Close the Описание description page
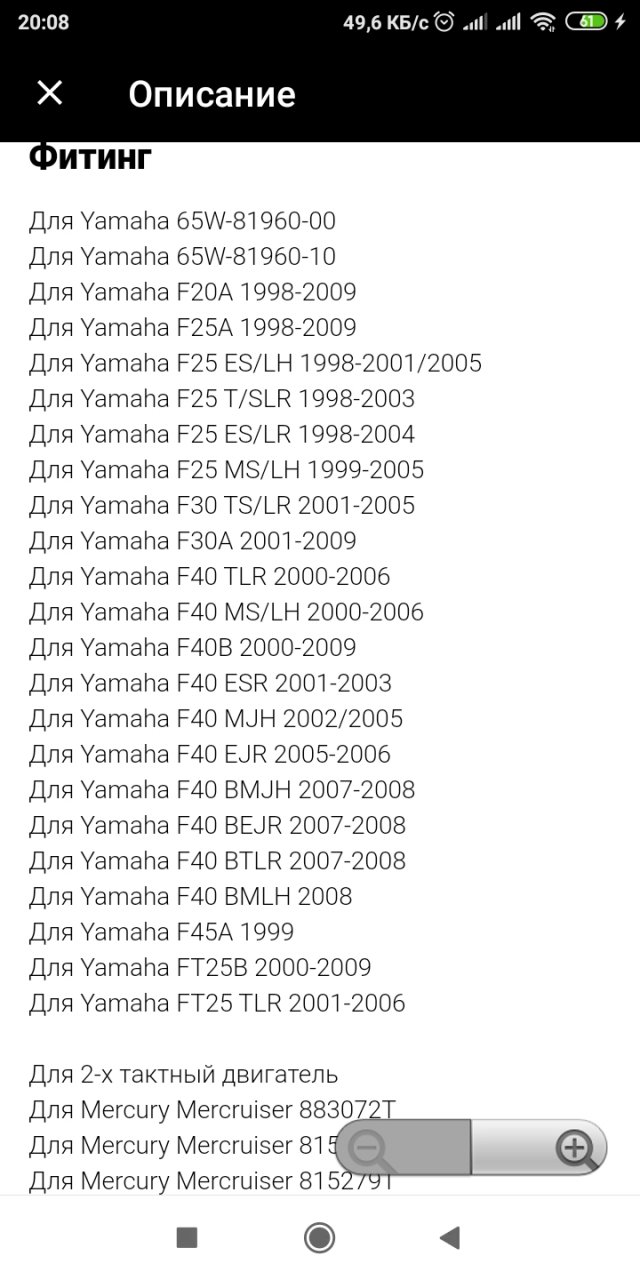The width and height of the screenshot is (640, 1280). tap(49, 94)
